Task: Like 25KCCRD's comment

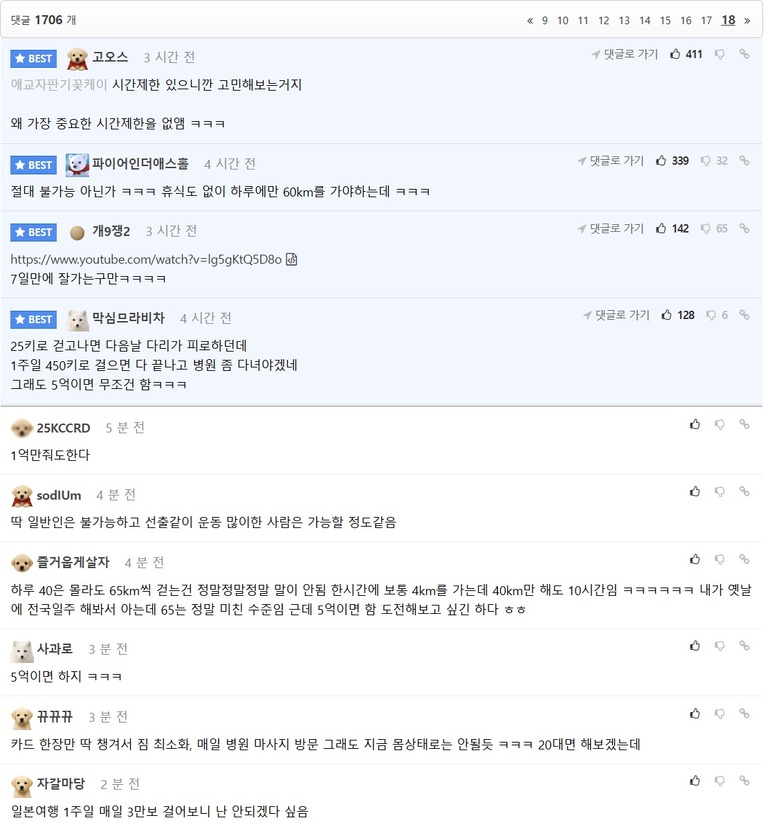Action: click(695, 425)
